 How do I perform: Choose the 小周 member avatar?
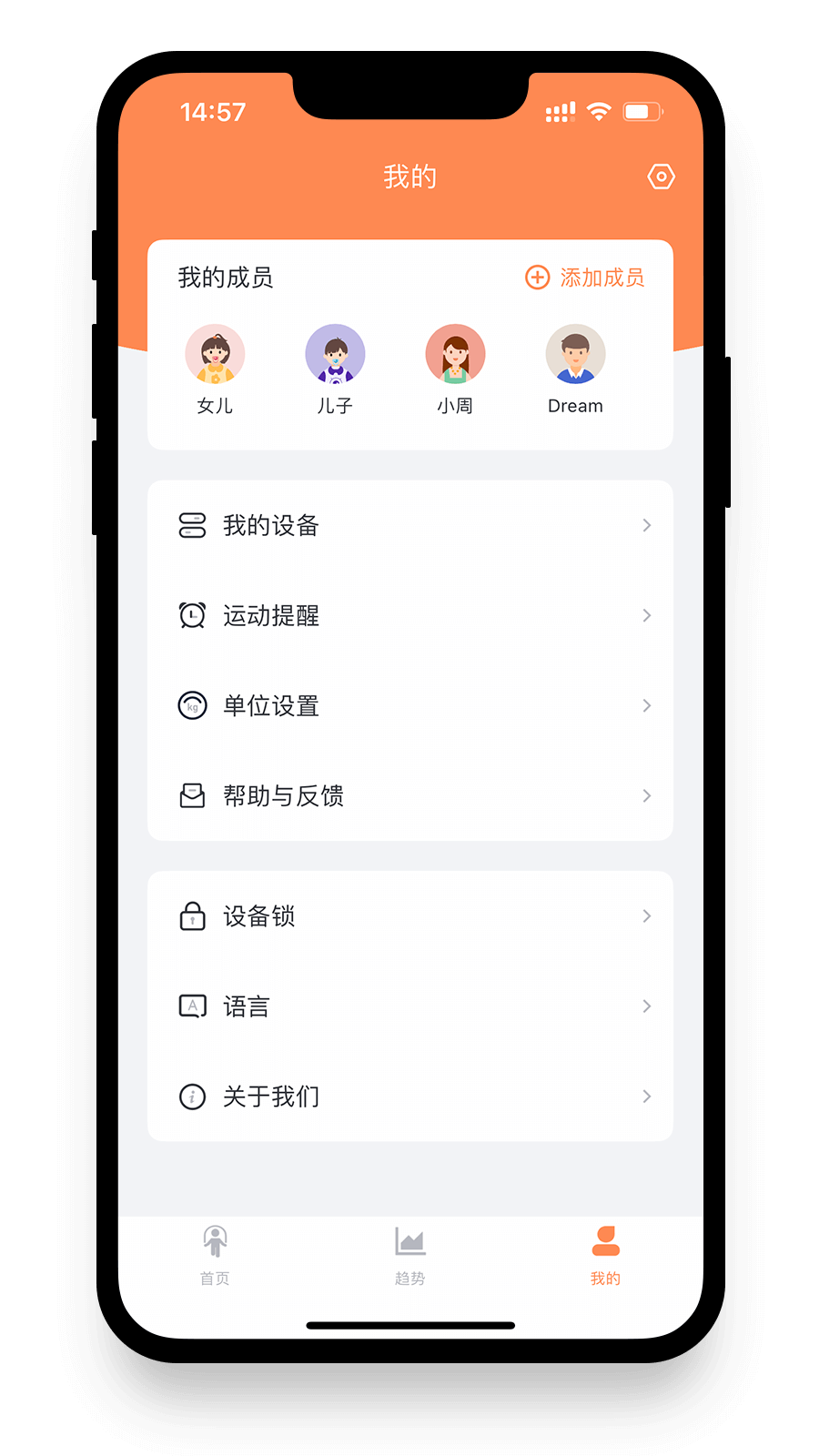tap(455, 354)
